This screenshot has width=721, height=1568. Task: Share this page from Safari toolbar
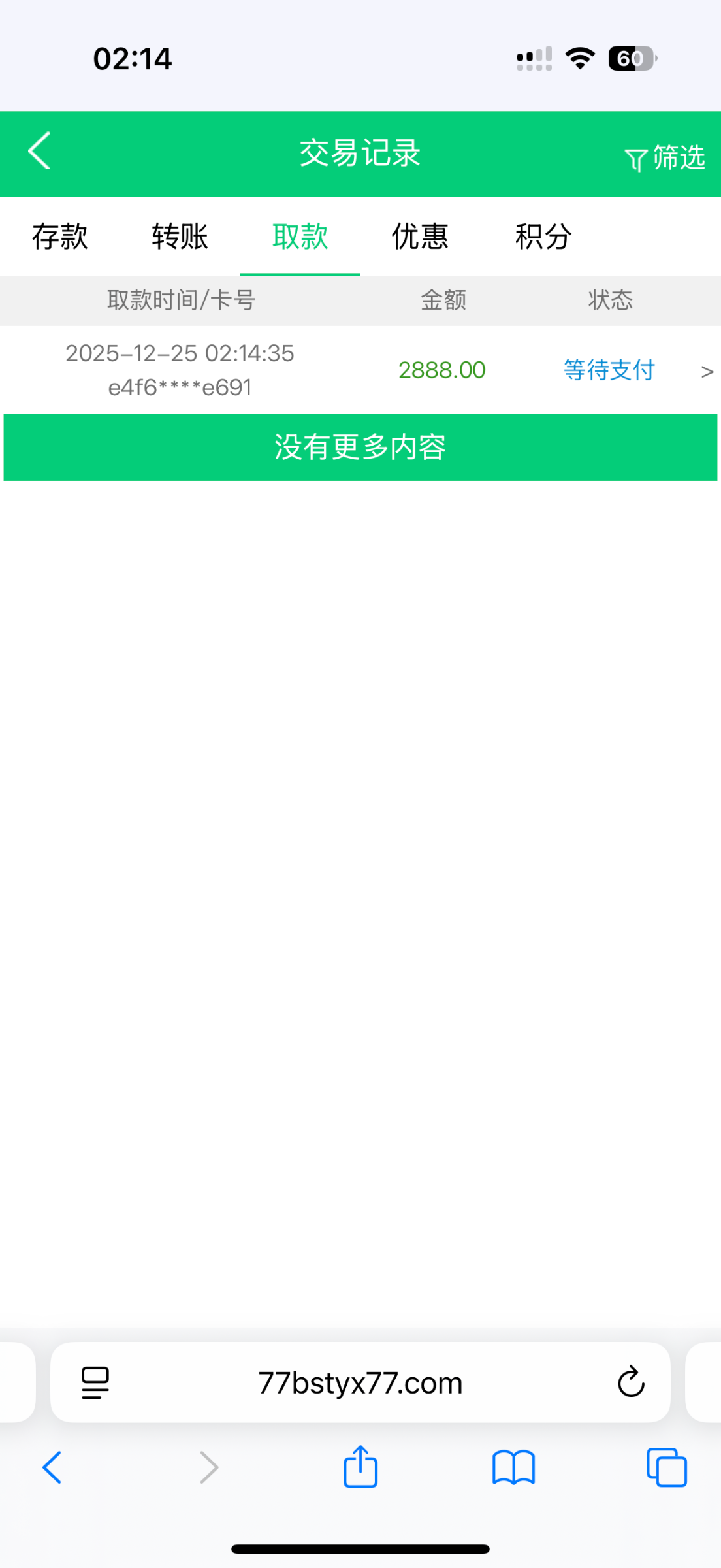[x=360, y=1467]
